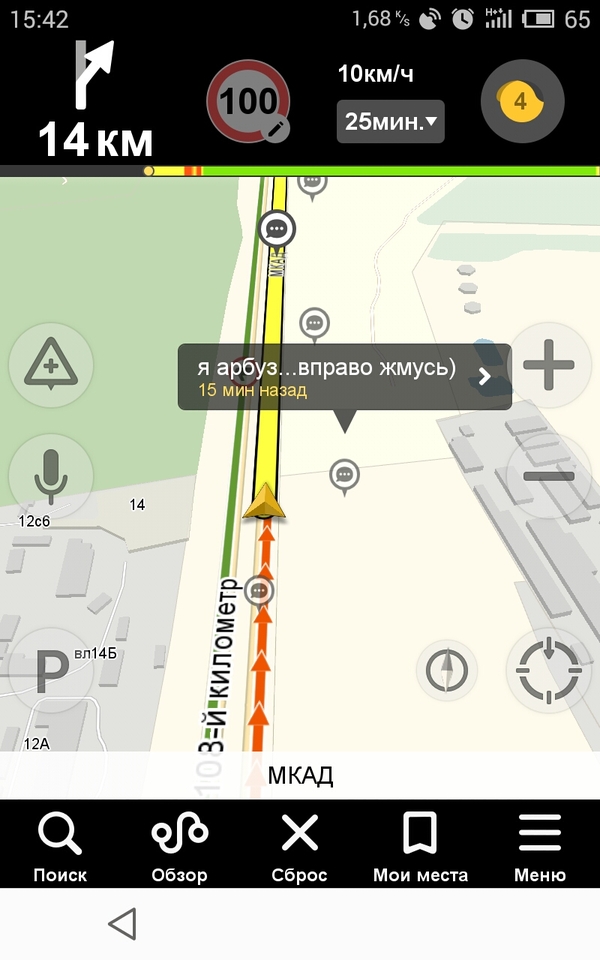Open Мои места bookmarks
The width and height of the screenshot is (600, 960).
420,846
